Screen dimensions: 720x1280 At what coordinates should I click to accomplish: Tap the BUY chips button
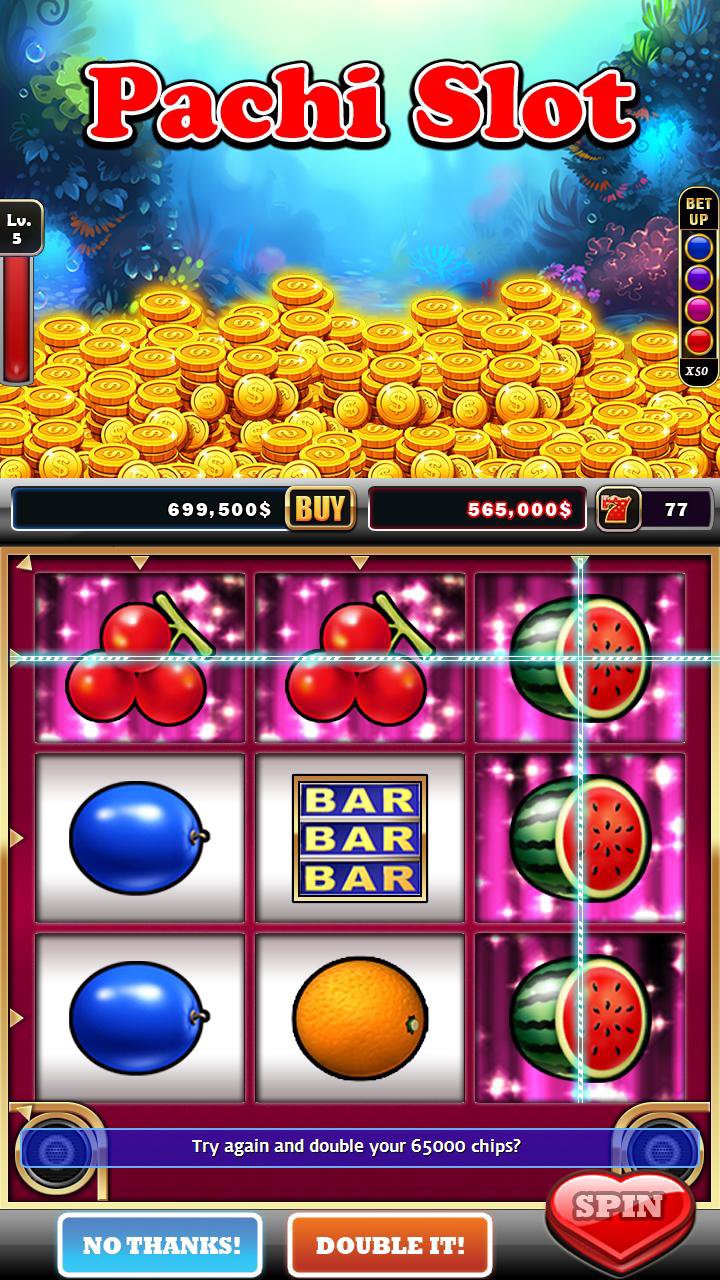pyautogui.click(x=320, y=509)
